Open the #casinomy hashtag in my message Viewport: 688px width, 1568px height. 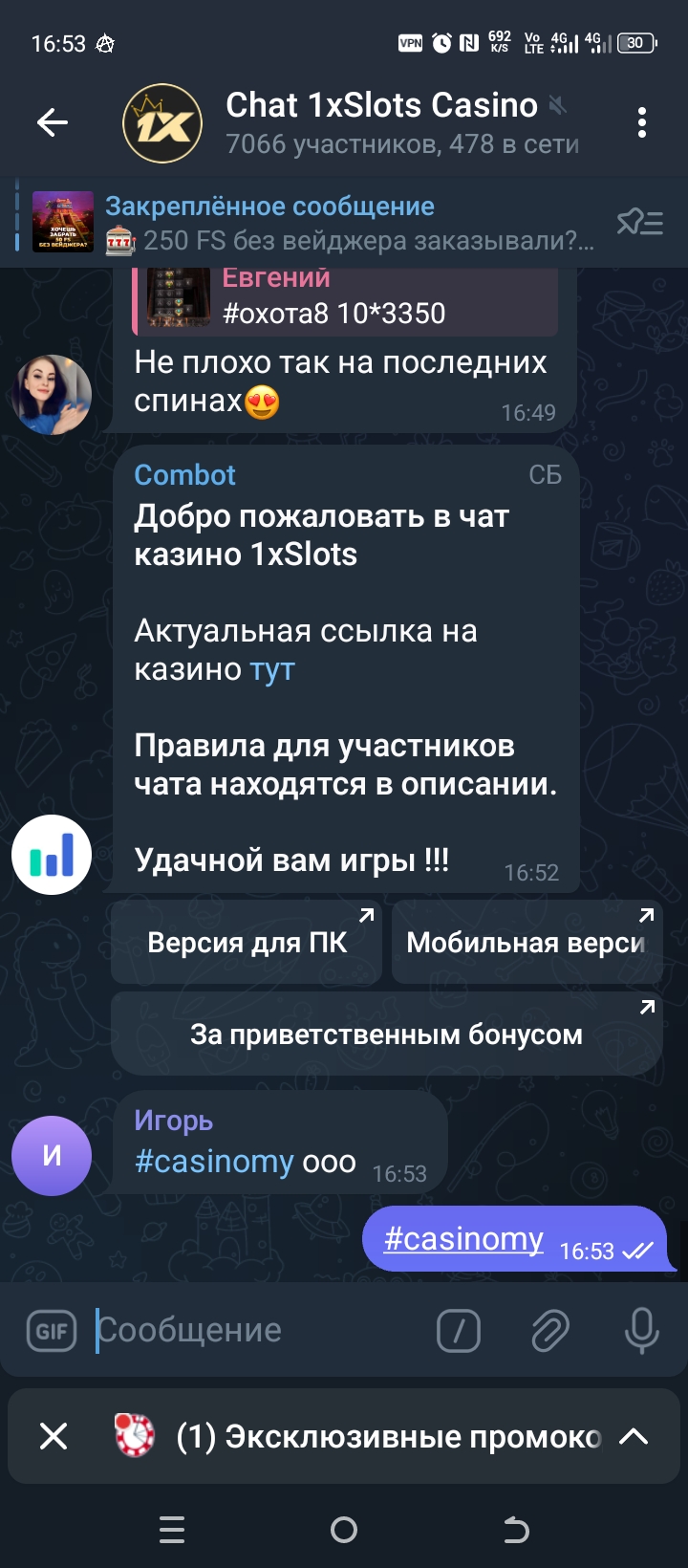click(463, 1239)
